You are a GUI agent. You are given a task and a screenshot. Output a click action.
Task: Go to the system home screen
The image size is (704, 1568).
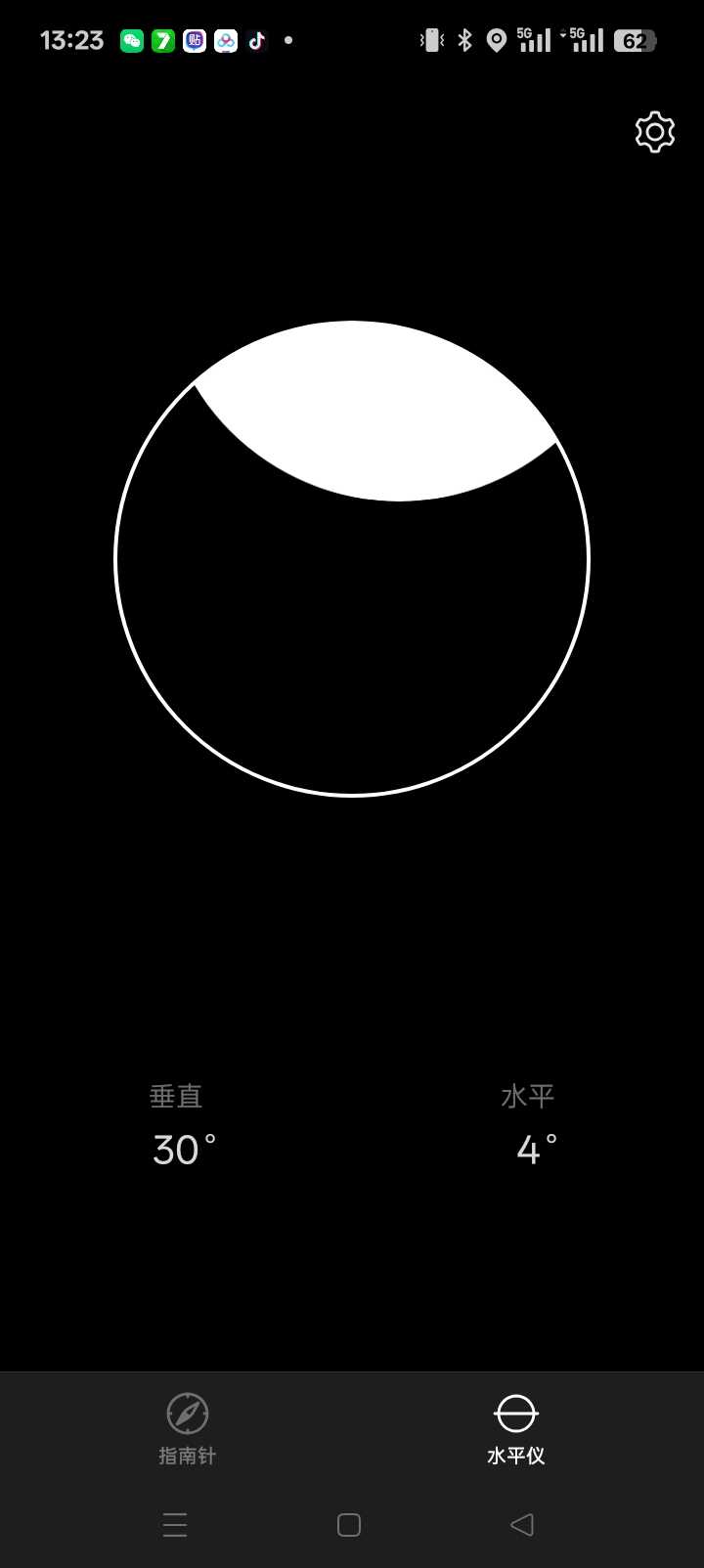(349, 1524)
